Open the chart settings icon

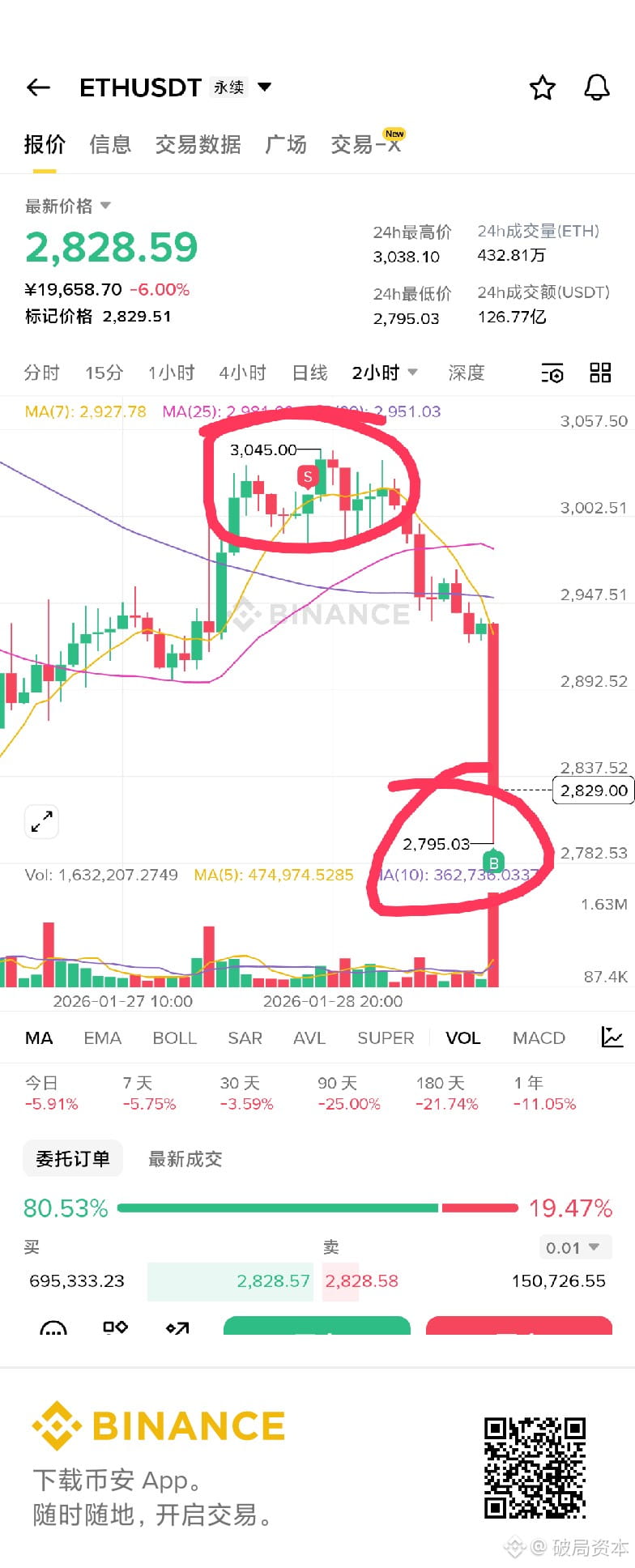tap(552, 373)
